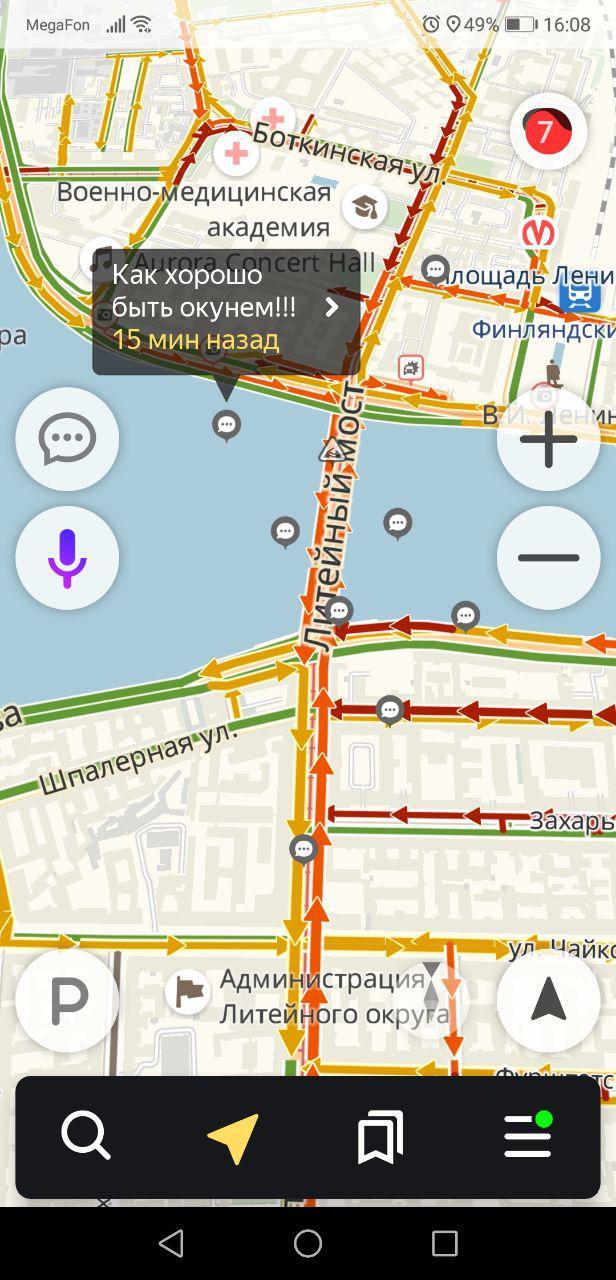The height and width of the screenshot is (1280, 616).
Task: Open the traffic level 7 indicator
Action: coord(547,130)
